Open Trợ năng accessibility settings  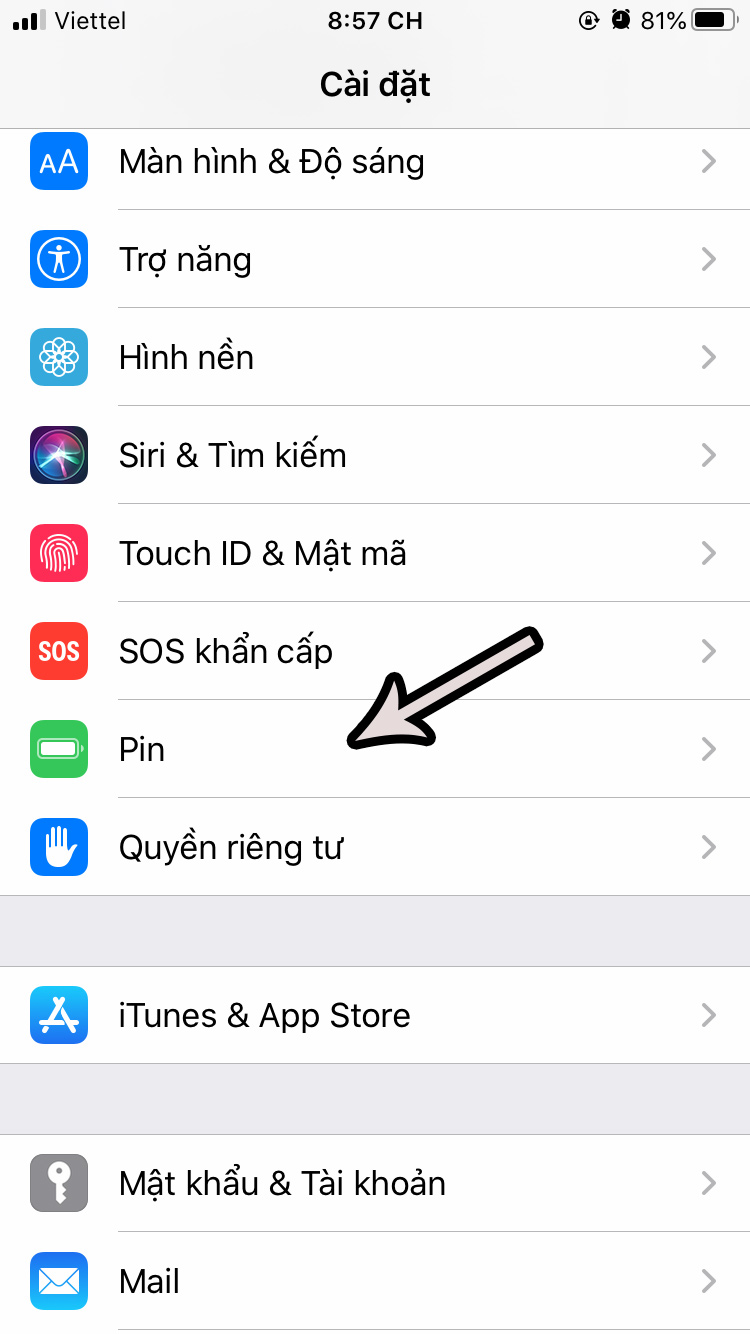point(185,260)
